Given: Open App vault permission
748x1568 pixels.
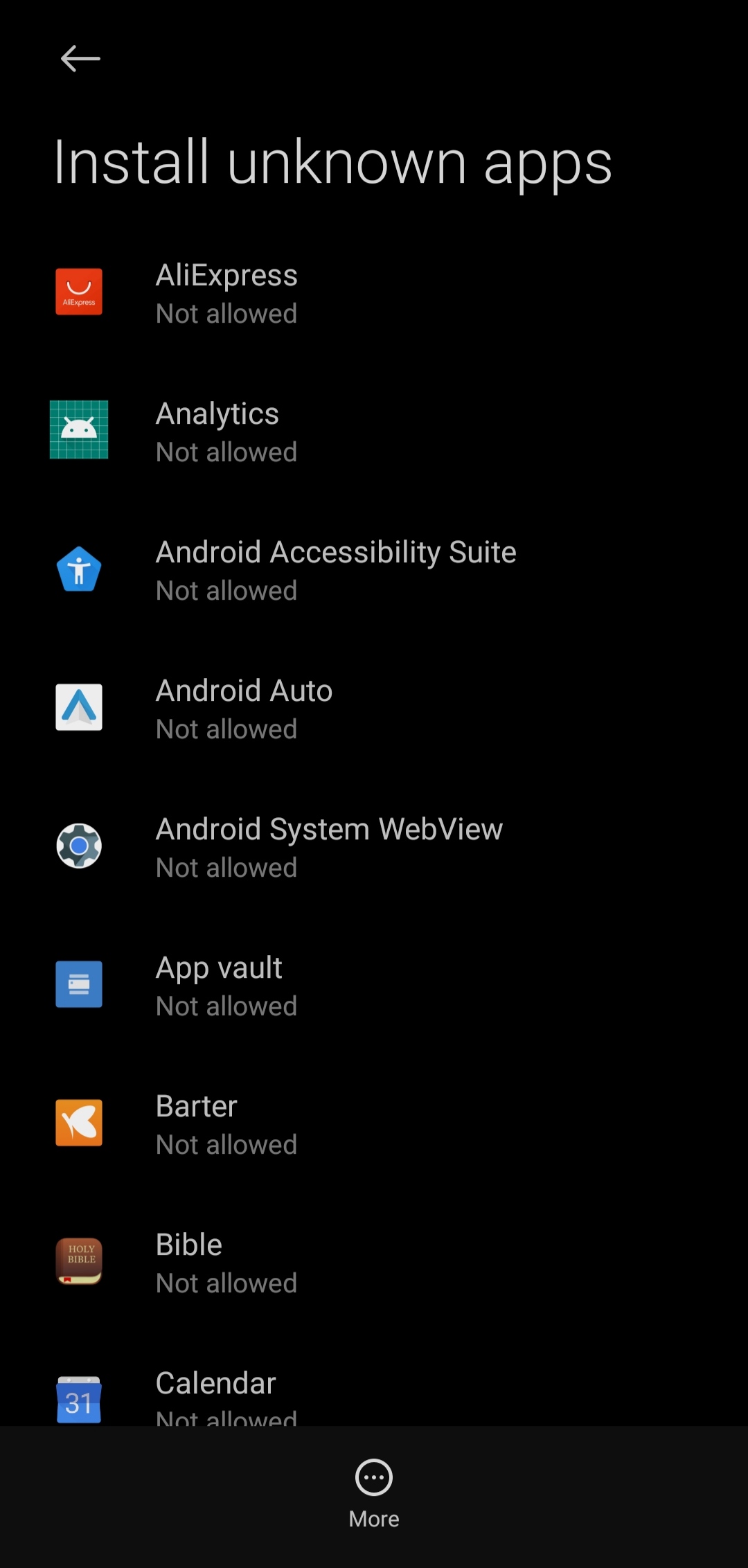Looking at the screenshot, I should pos(374,985).
